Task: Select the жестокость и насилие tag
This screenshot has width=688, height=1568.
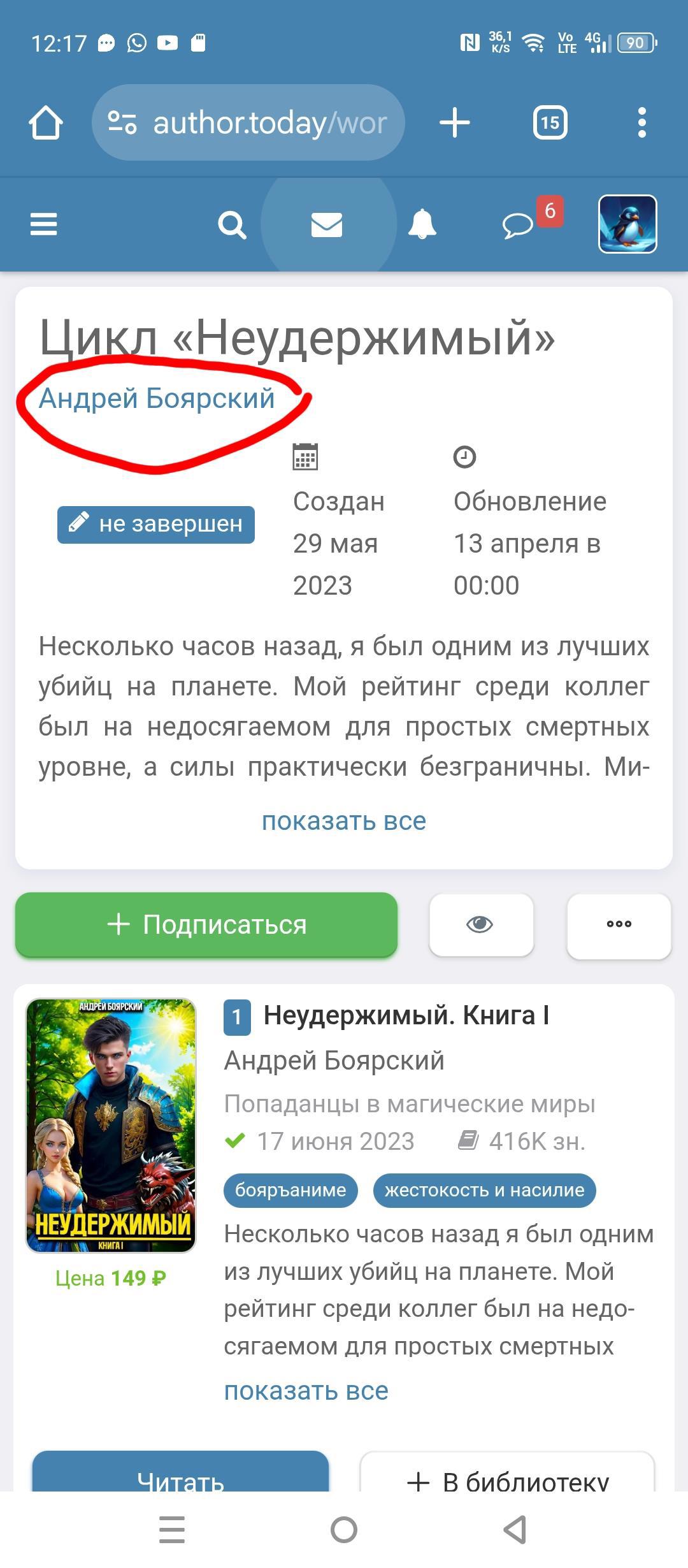Action: point(484,1190)
